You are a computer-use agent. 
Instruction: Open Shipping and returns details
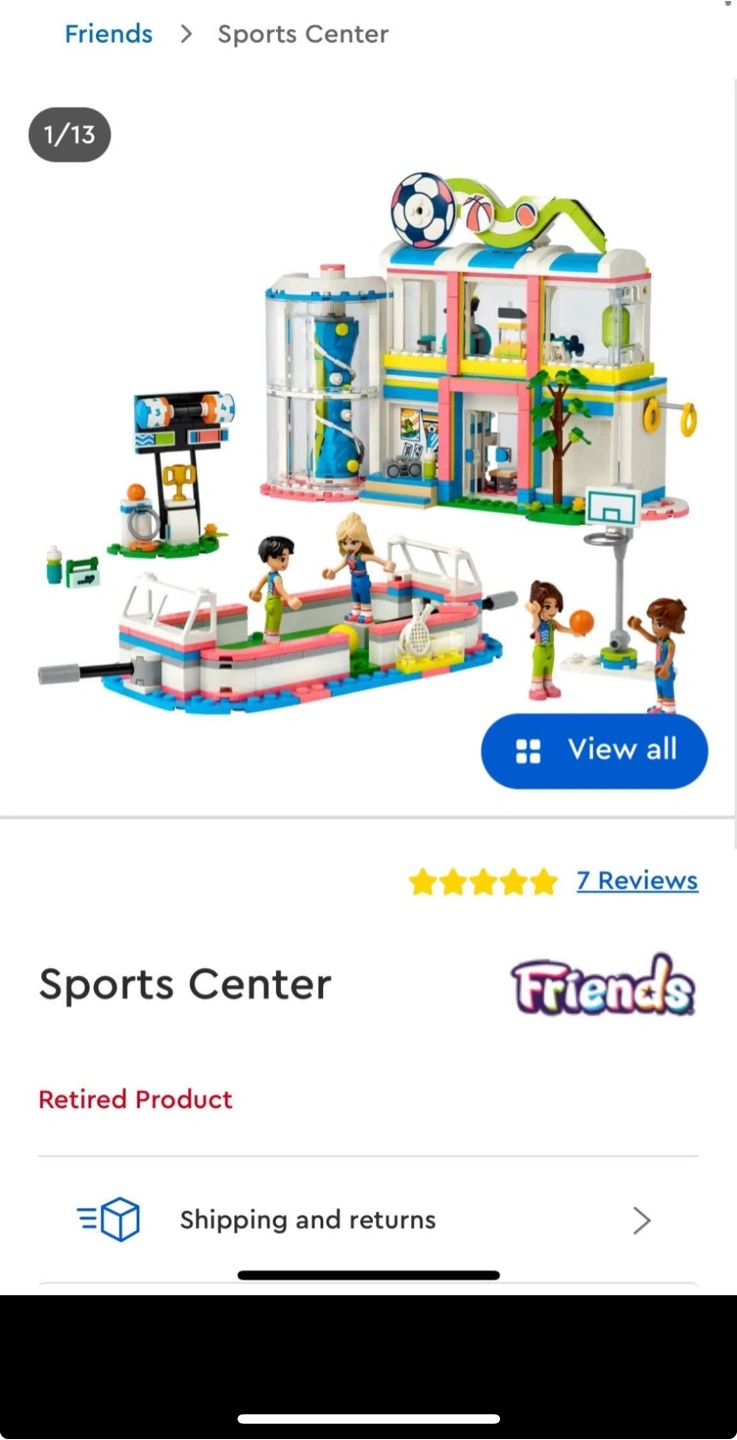(x=368, y=1220)
